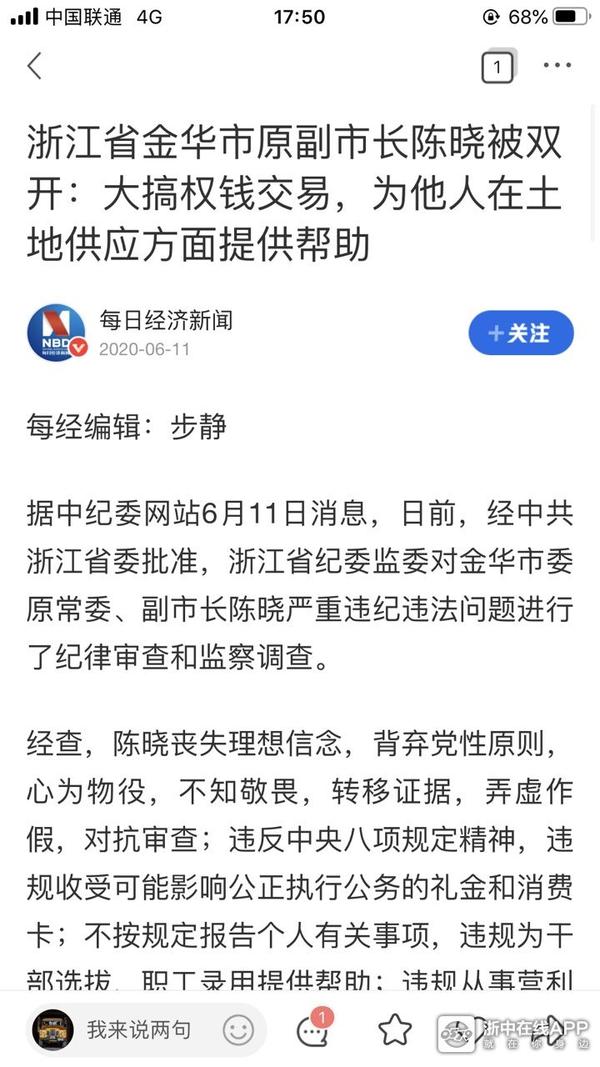This screenshot has width=600, height=1067.
Task: Open the three-dot overflow menu
Action: tap(557, 66)
